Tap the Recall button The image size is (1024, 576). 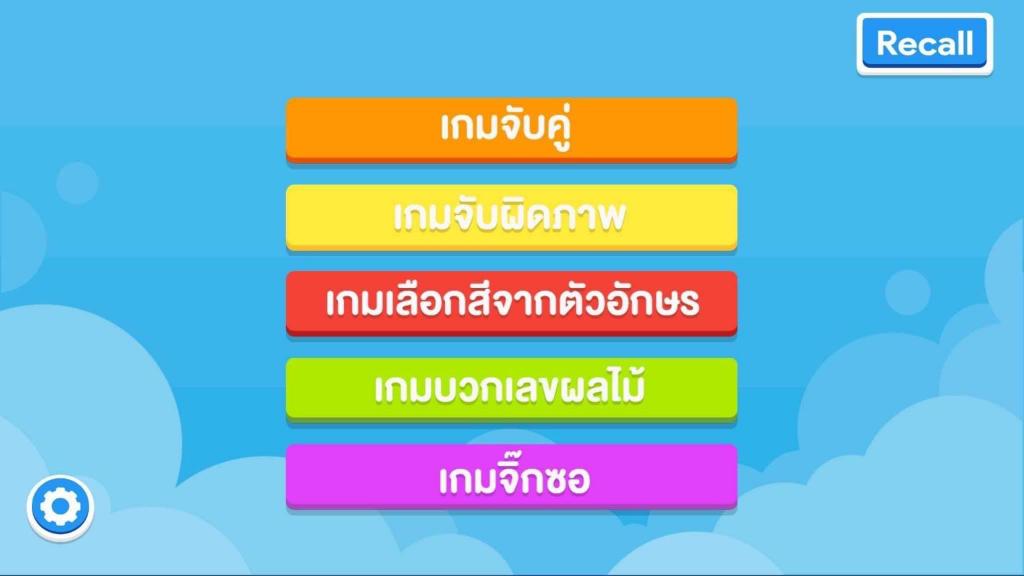pyautogui.click(x=924, y=43)
